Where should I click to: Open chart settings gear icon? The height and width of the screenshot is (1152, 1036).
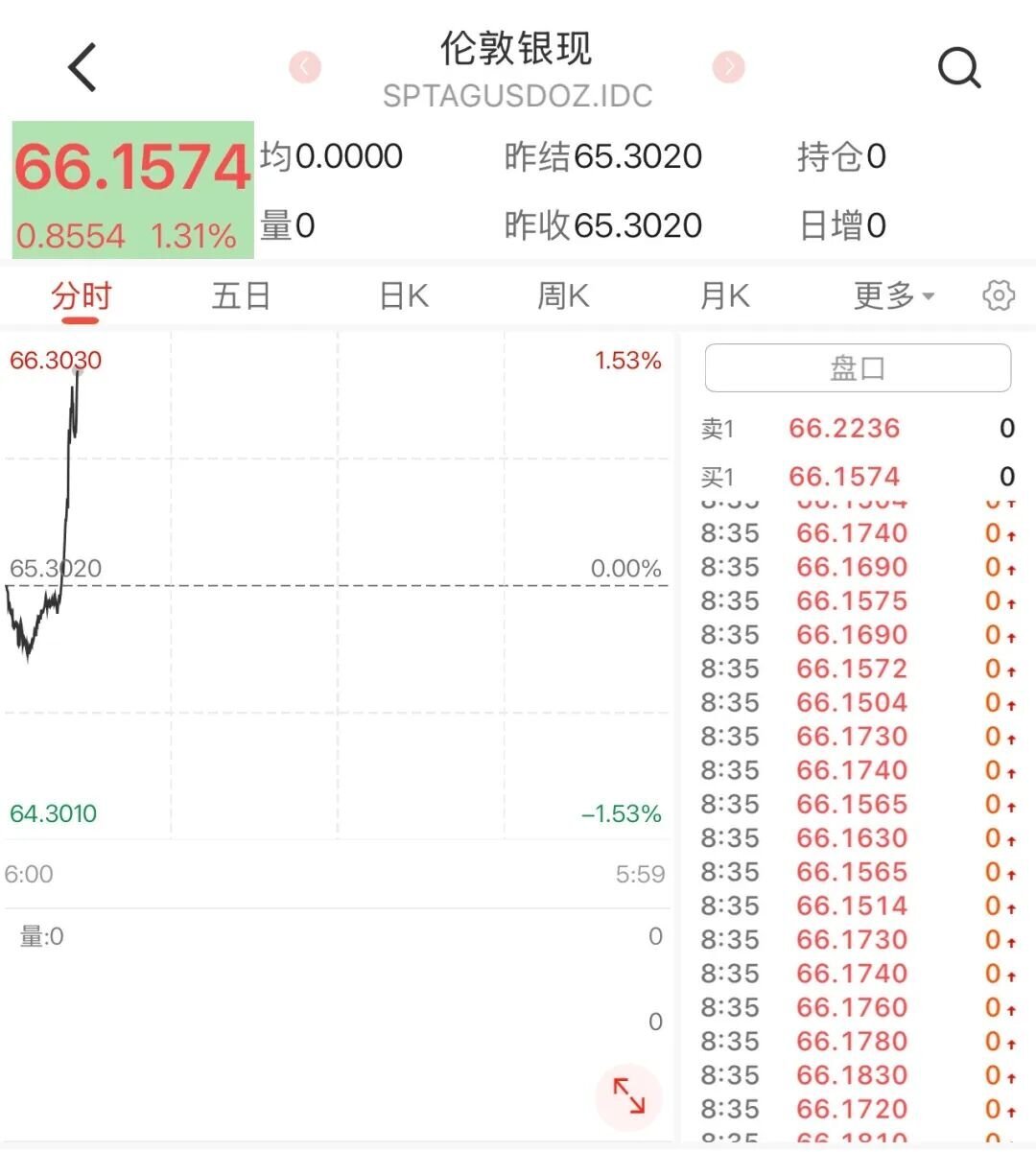[x=999, y=295]
